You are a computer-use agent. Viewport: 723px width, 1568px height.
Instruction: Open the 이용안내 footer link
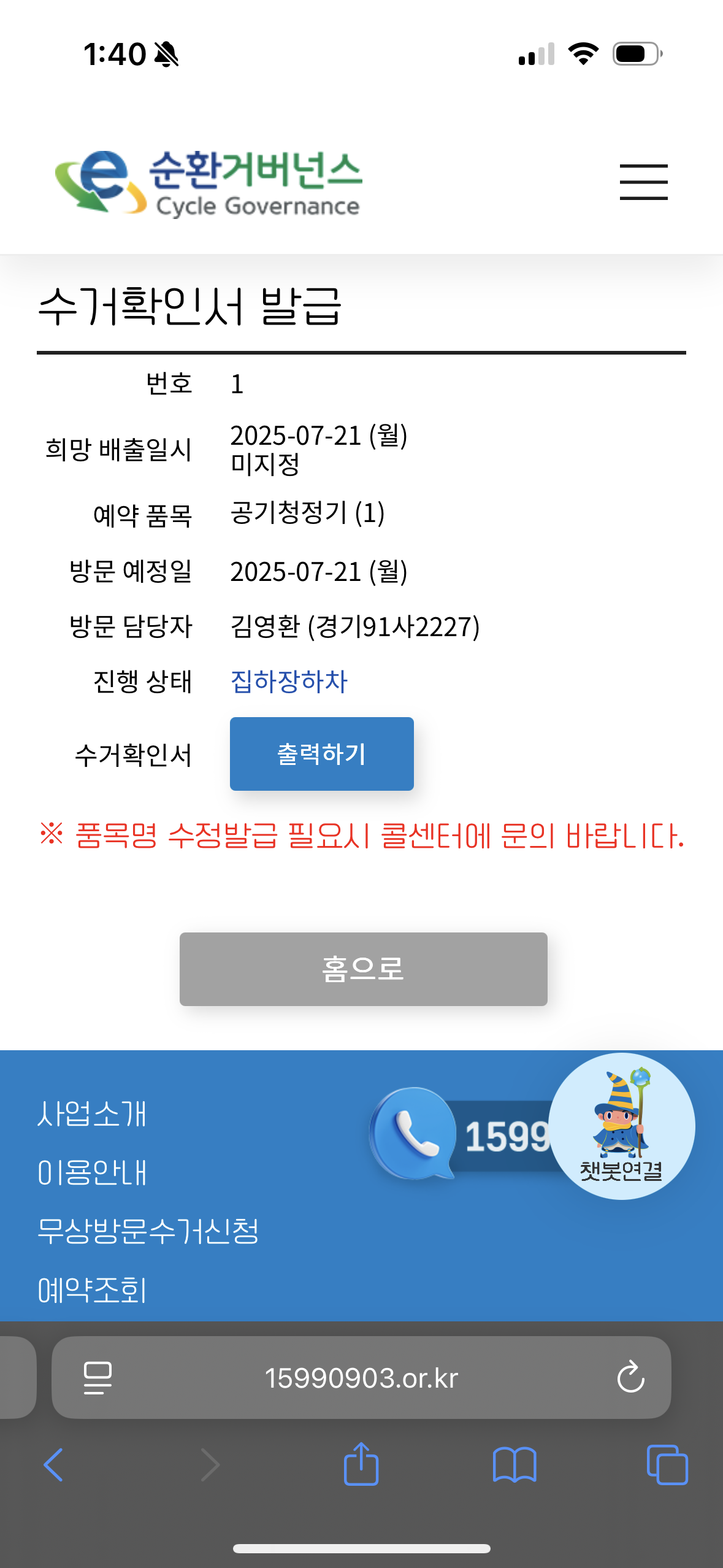92,1172
